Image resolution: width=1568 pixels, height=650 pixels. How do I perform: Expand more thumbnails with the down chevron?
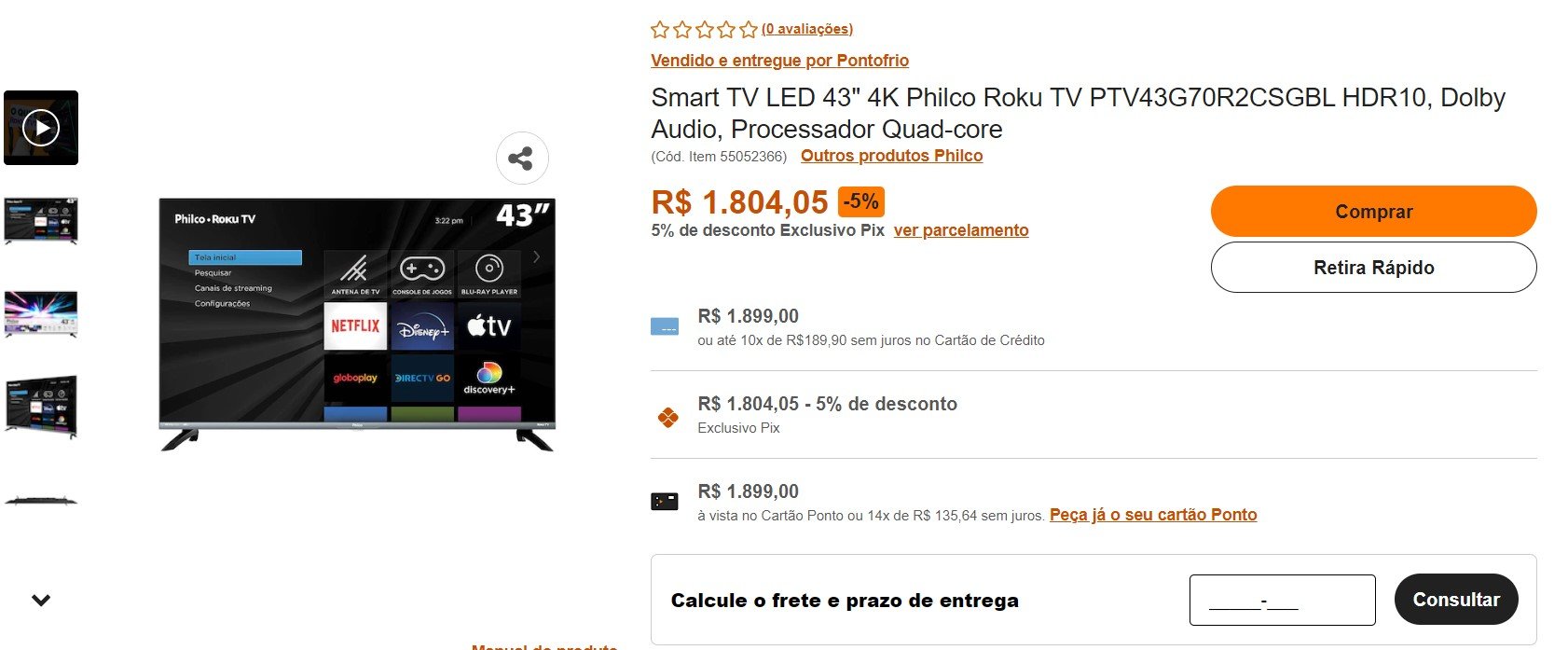point(41,600)
